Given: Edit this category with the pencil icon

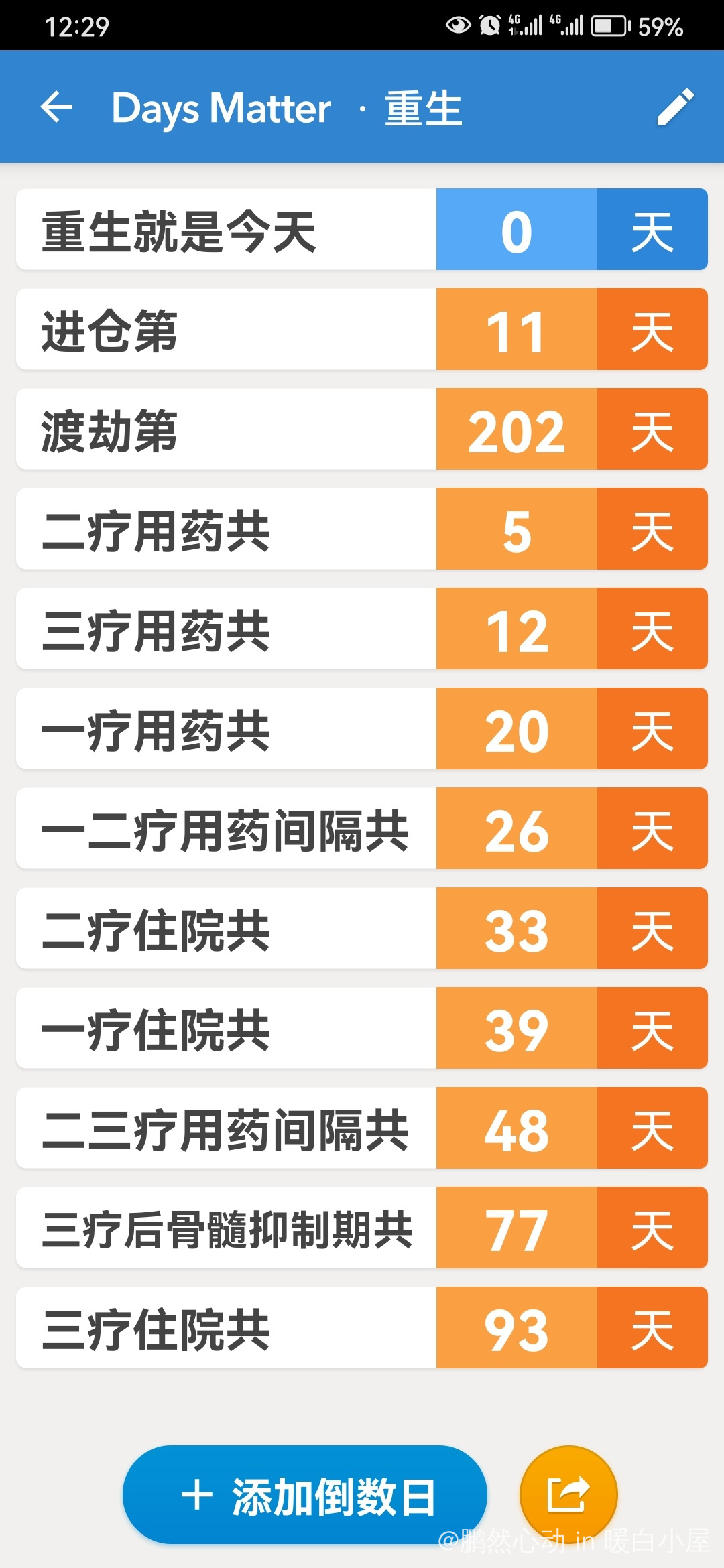Looking at the screenshot, I should point(675,107).
